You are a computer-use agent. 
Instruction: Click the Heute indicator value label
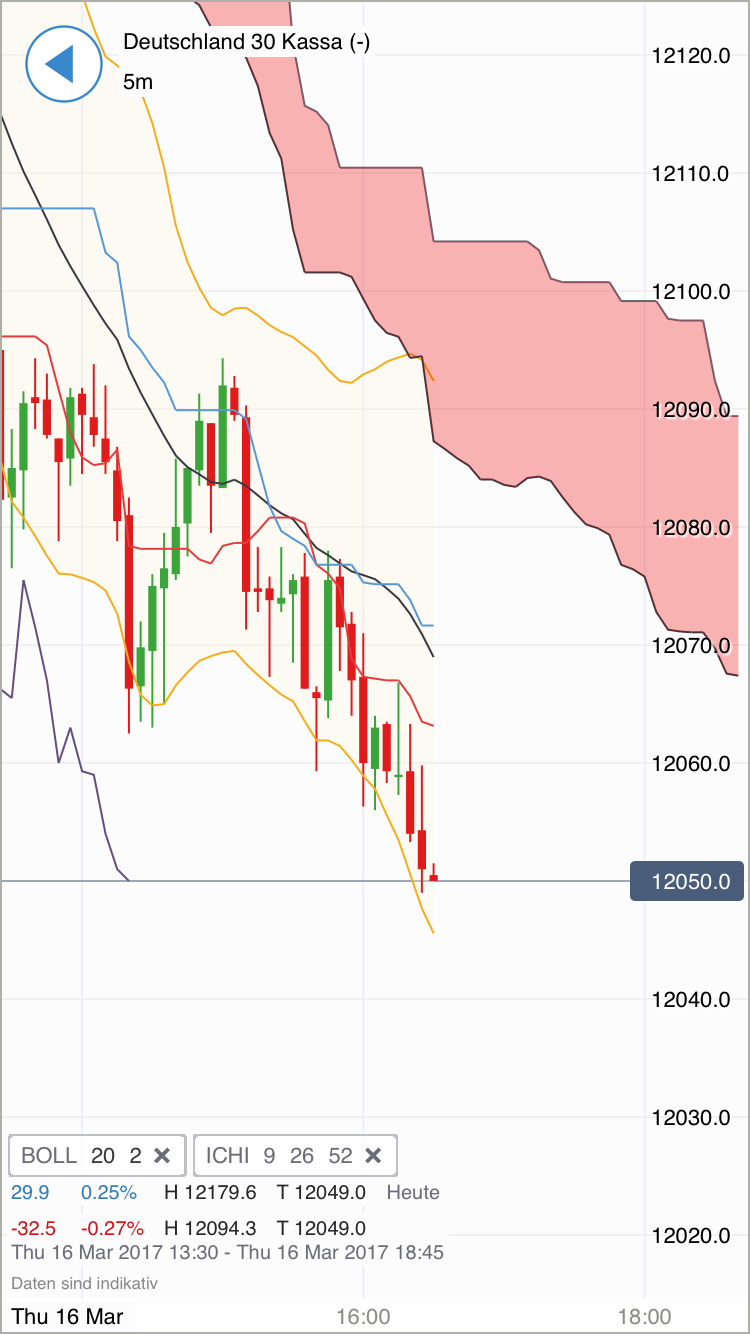pos(413,1192)
